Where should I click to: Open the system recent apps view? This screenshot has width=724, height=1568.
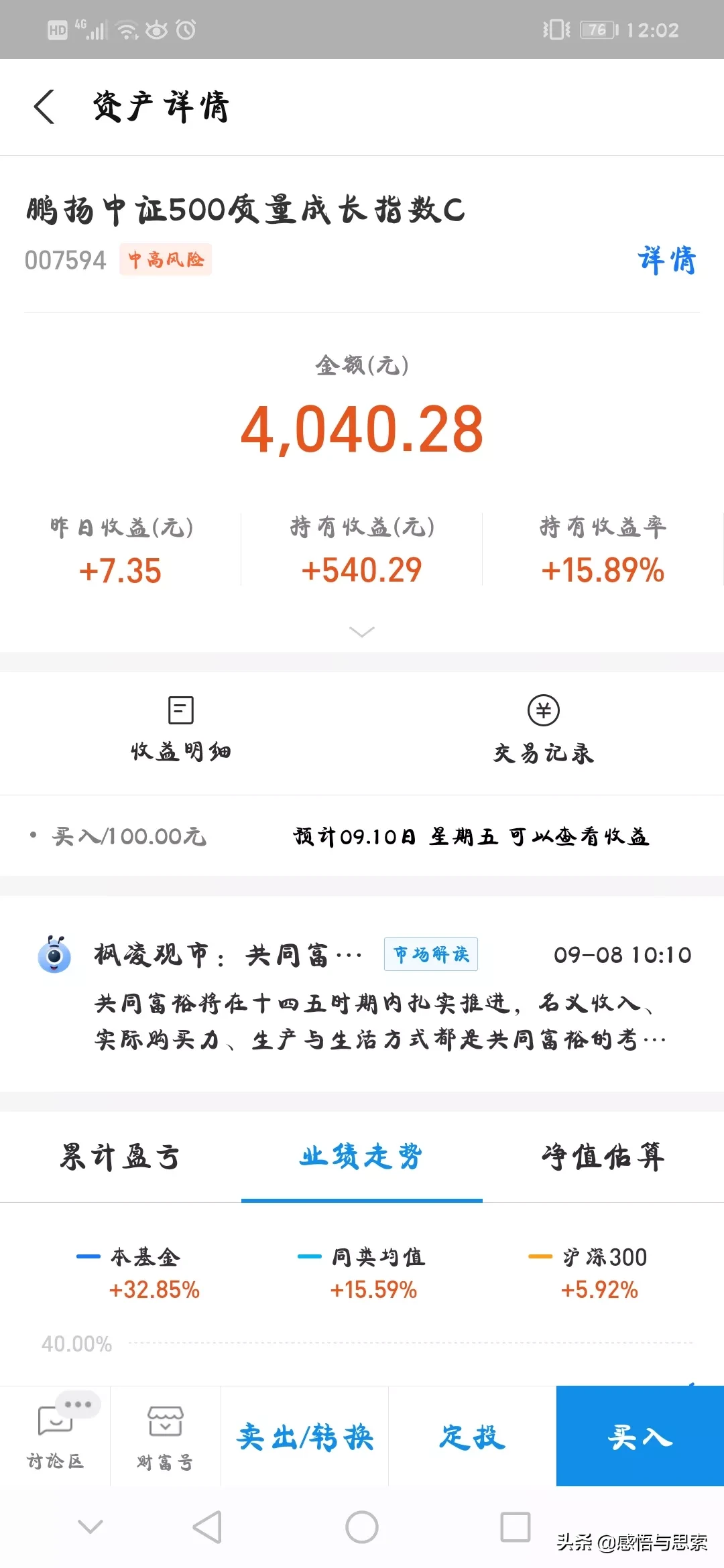pyautogui.click(x=516, y=1527)
